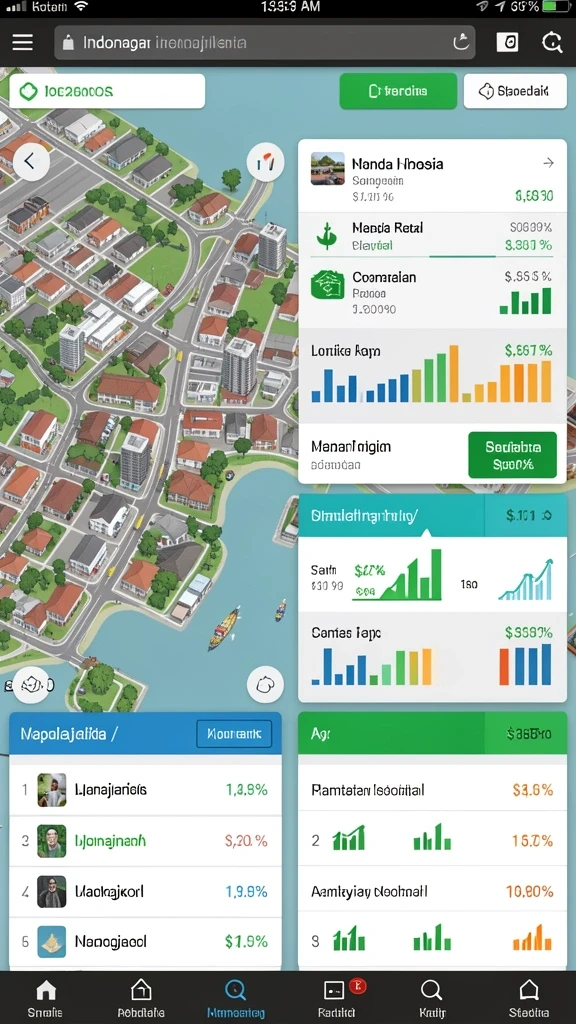Switch to the Pebdtahe bottom tab
The image size is (576, 1024).
click(141, 999)
